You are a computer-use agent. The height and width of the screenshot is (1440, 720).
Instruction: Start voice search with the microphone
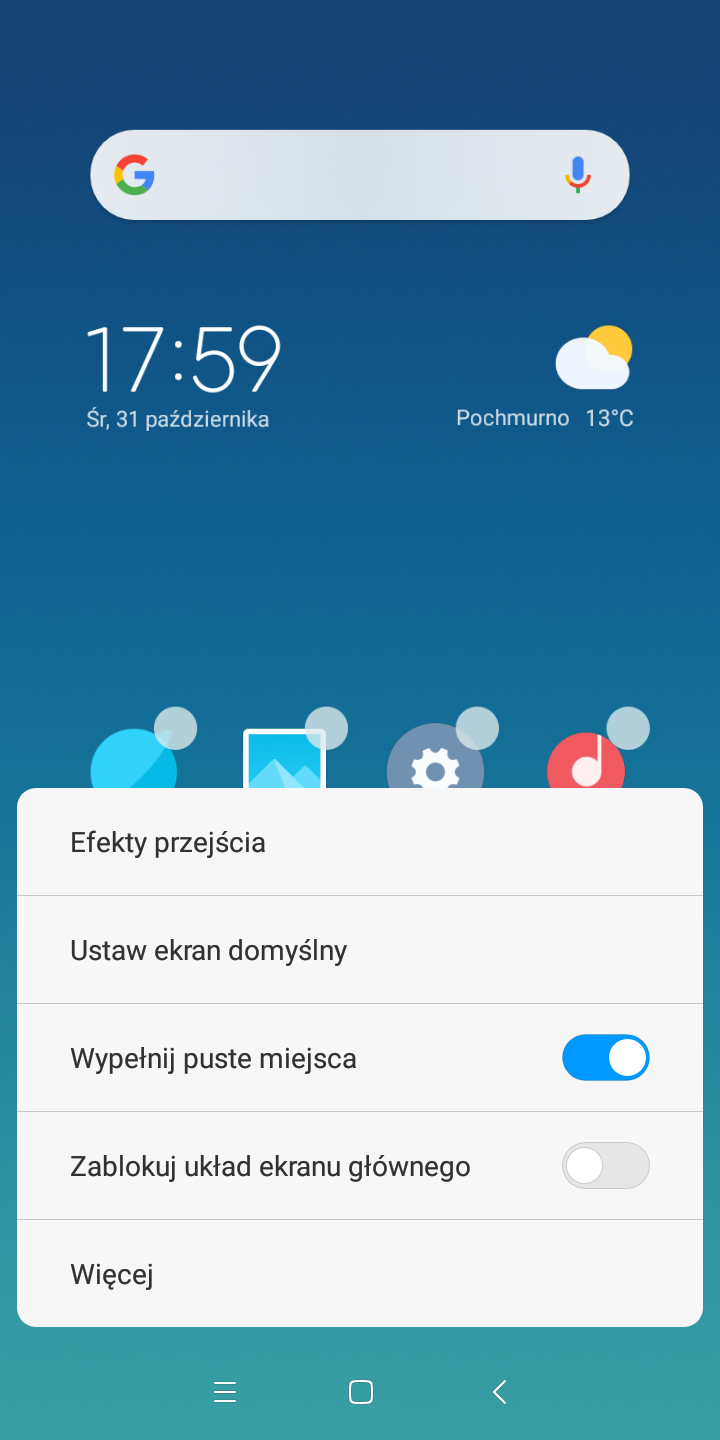click(577, 175)
